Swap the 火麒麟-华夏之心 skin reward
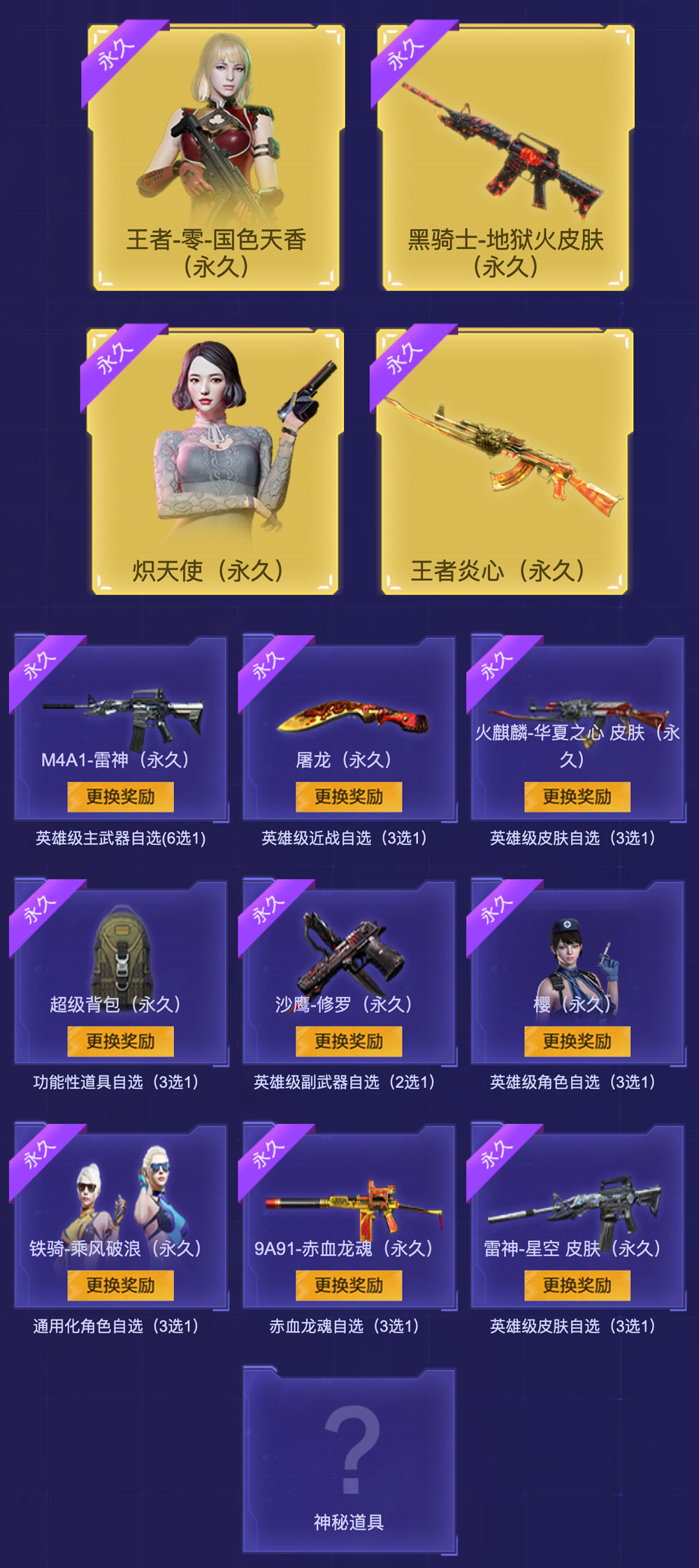699x1568 pixels. [577, 797]
